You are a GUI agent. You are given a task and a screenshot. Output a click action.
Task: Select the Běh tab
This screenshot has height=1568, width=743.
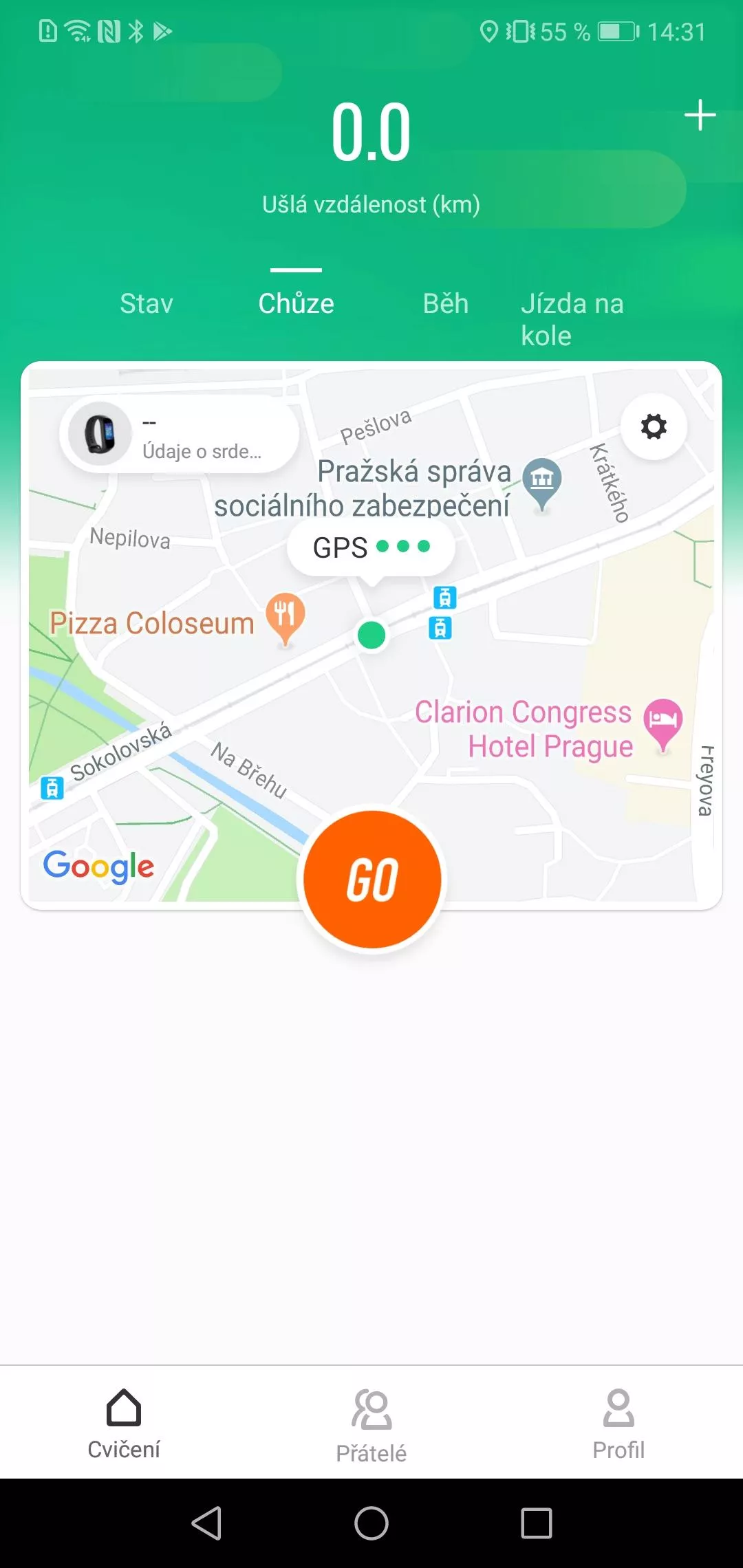446,303
